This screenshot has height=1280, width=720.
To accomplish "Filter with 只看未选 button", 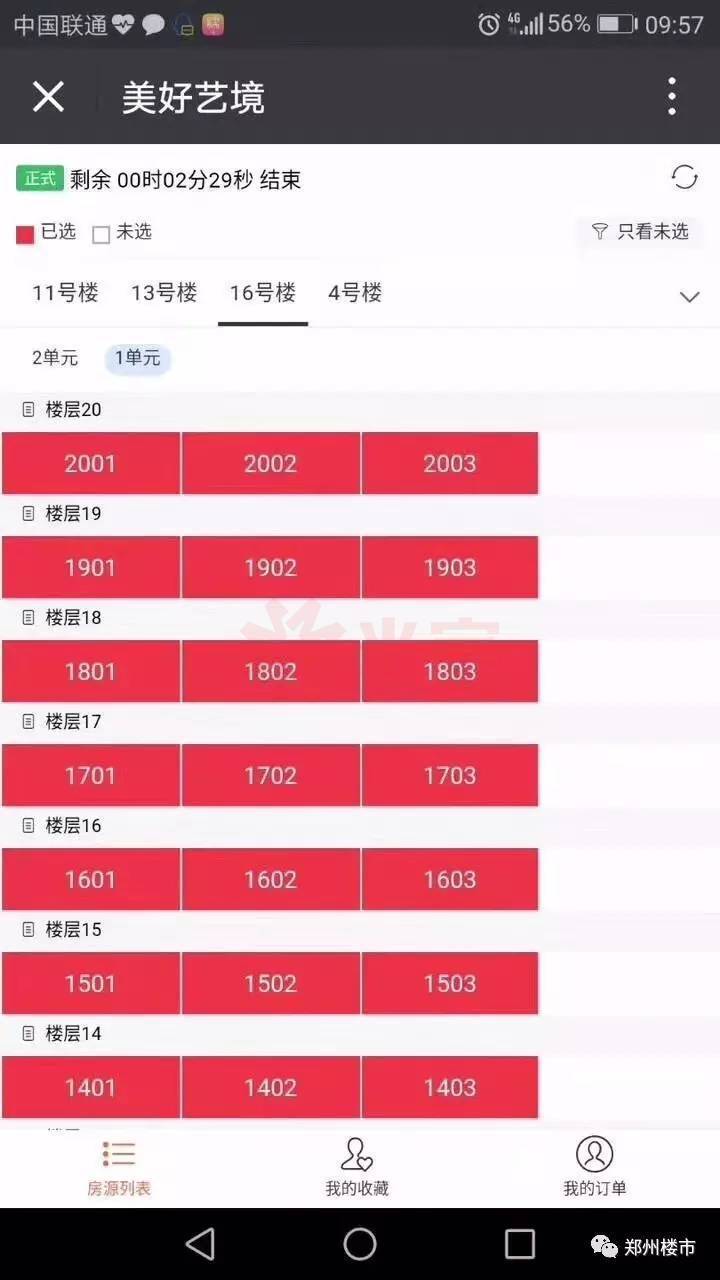I will tap(640, 232).
